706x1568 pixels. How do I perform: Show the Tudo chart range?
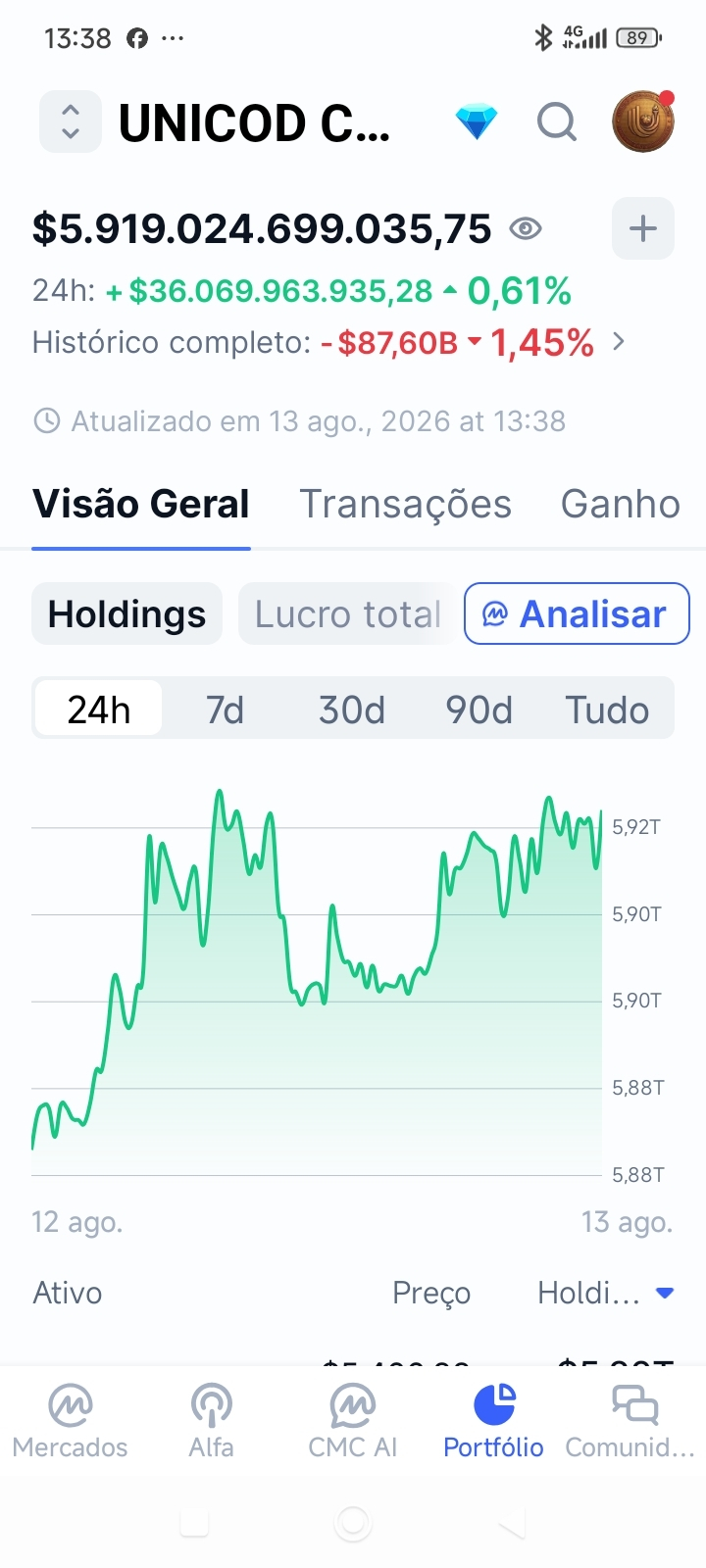pos(607,710)
